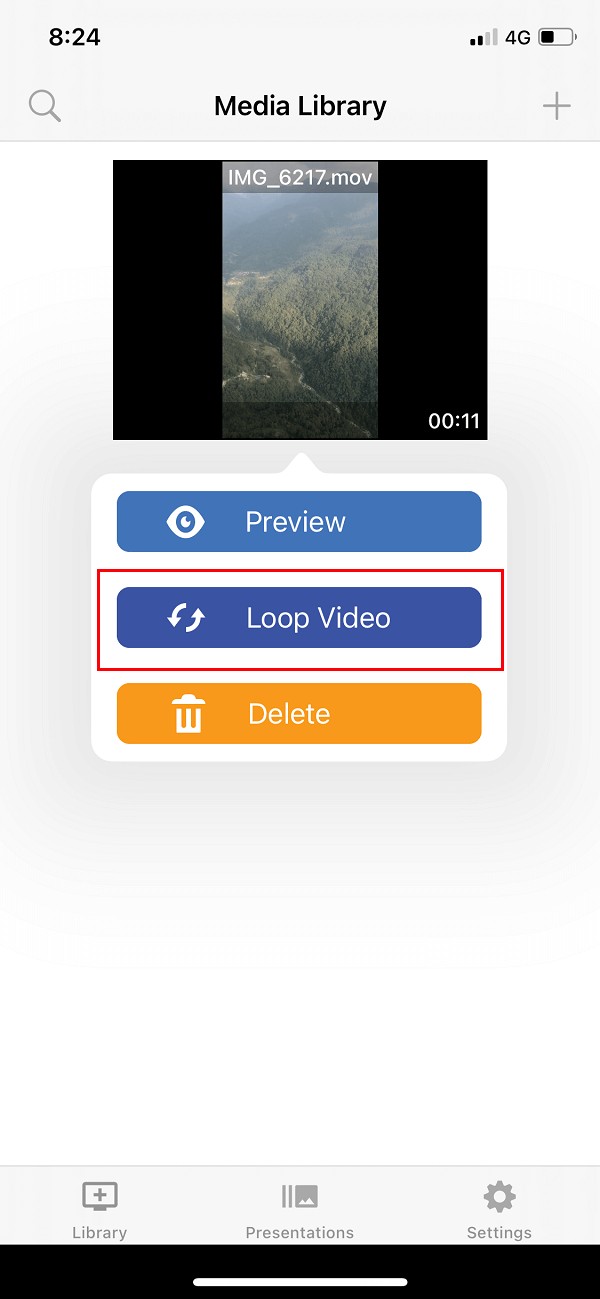Open the search magnifier icon
This screenshot has width=600, height=1299.
pyautogui.click(x=45, y=105)
